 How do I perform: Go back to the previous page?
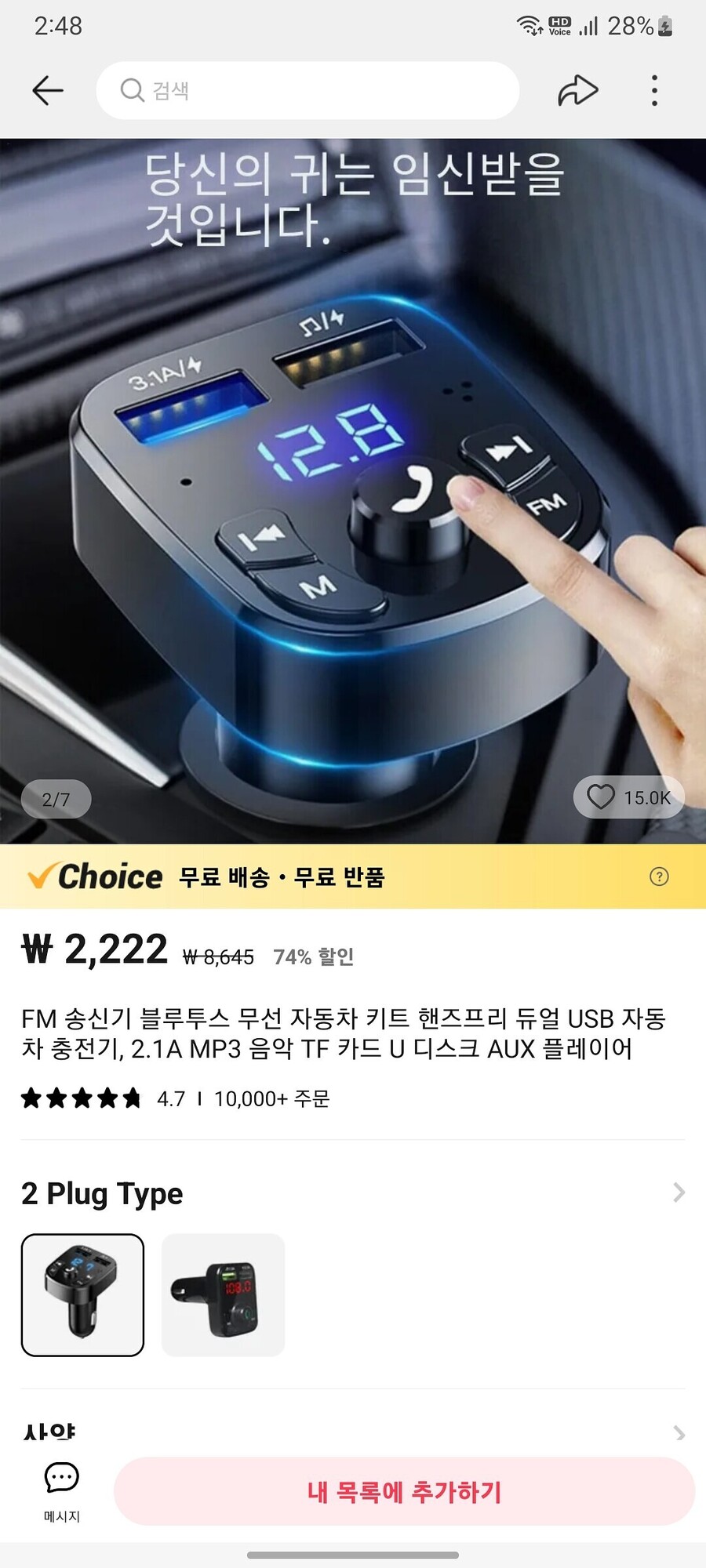pos(48,91)
